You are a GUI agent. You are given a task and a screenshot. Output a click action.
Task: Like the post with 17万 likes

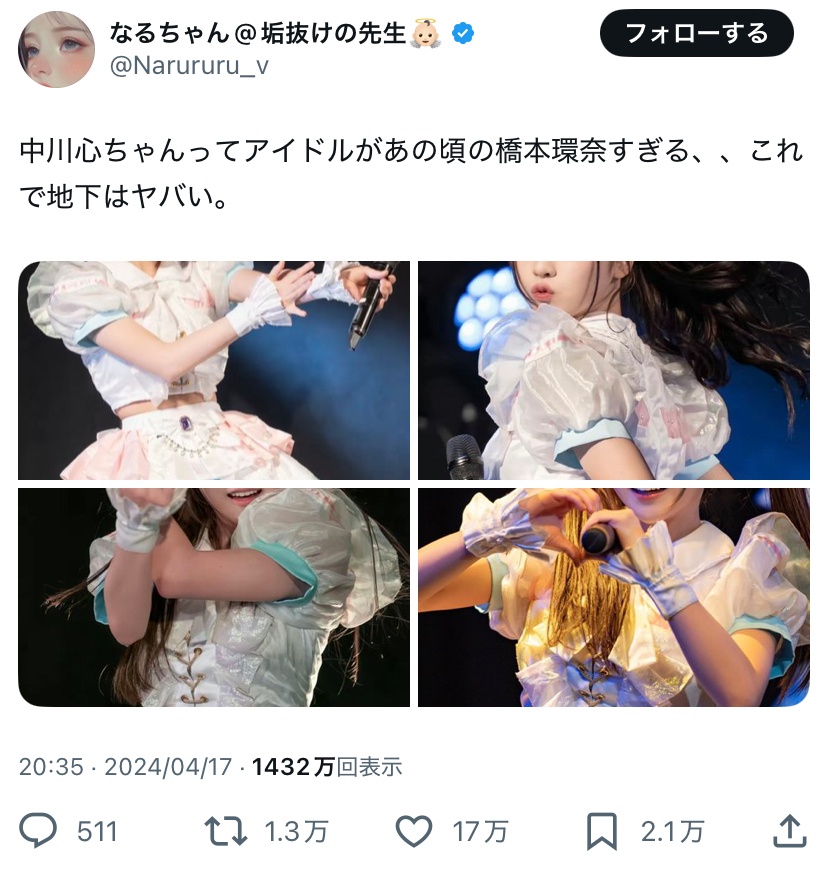coord(414,831)
